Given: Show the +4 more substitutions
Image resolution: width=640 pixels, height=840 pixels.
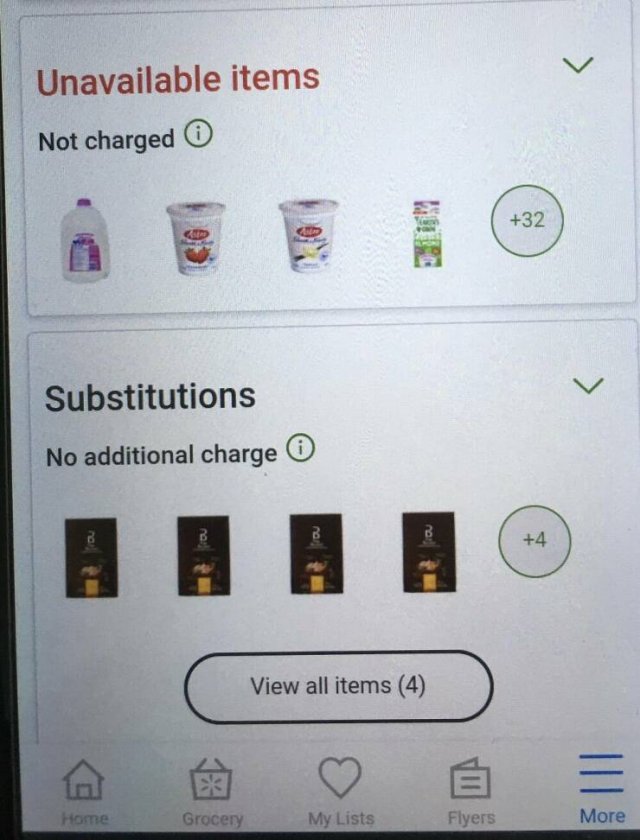Looking at the screenshot, I should (534, 540).
